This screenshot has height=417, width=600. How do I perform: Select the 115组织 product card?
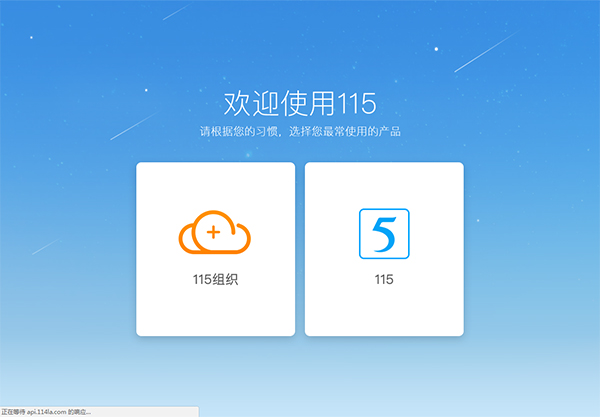(x=215, y=249)
